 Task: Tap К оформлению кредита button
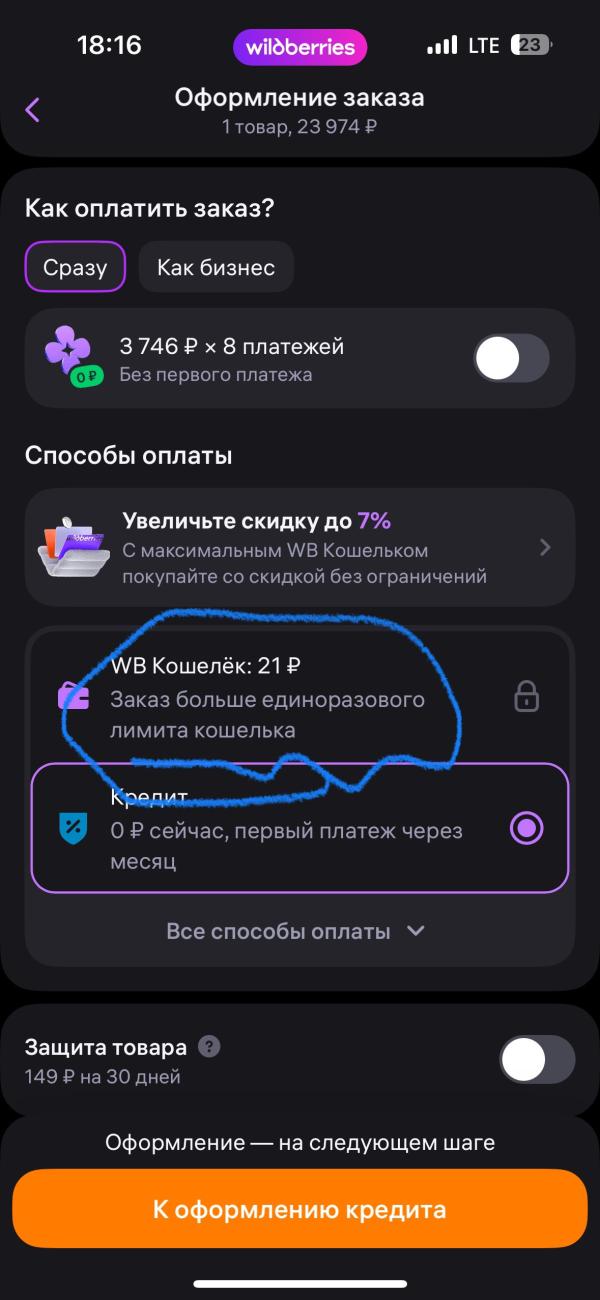(x=300, y=1210)
